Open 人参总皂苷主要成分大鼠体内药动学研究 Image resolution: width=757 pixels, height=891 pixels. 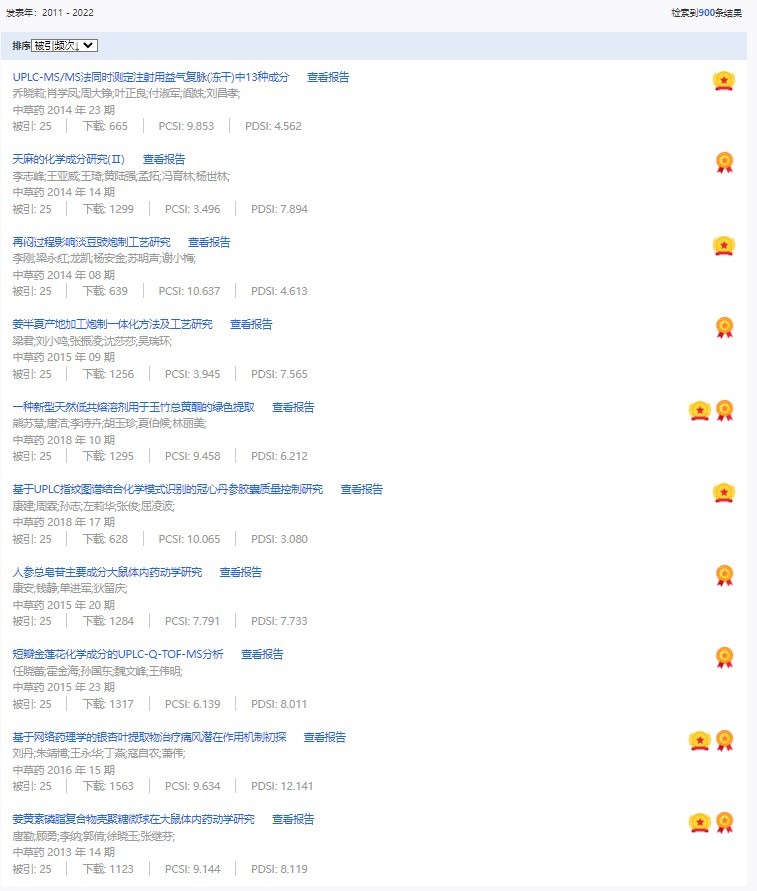[107, 572]
